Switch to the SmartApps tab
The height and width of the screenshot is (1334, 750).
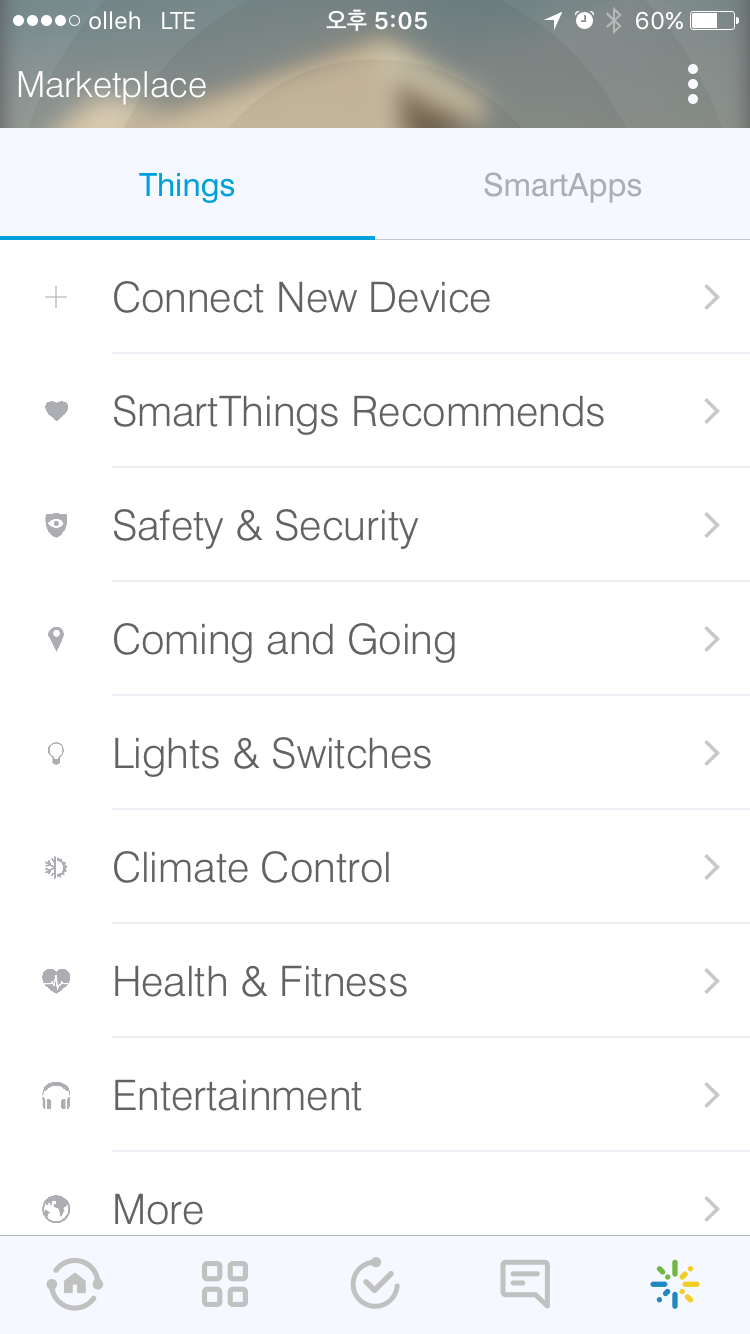click(x=562, y=185)
